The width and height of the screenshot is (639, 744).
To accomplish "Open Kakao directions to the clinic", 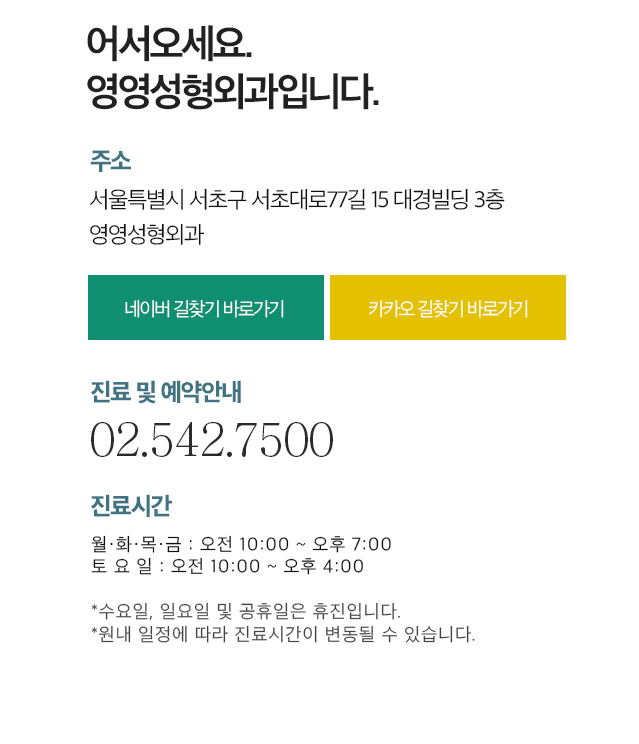I will pos(447,308).
